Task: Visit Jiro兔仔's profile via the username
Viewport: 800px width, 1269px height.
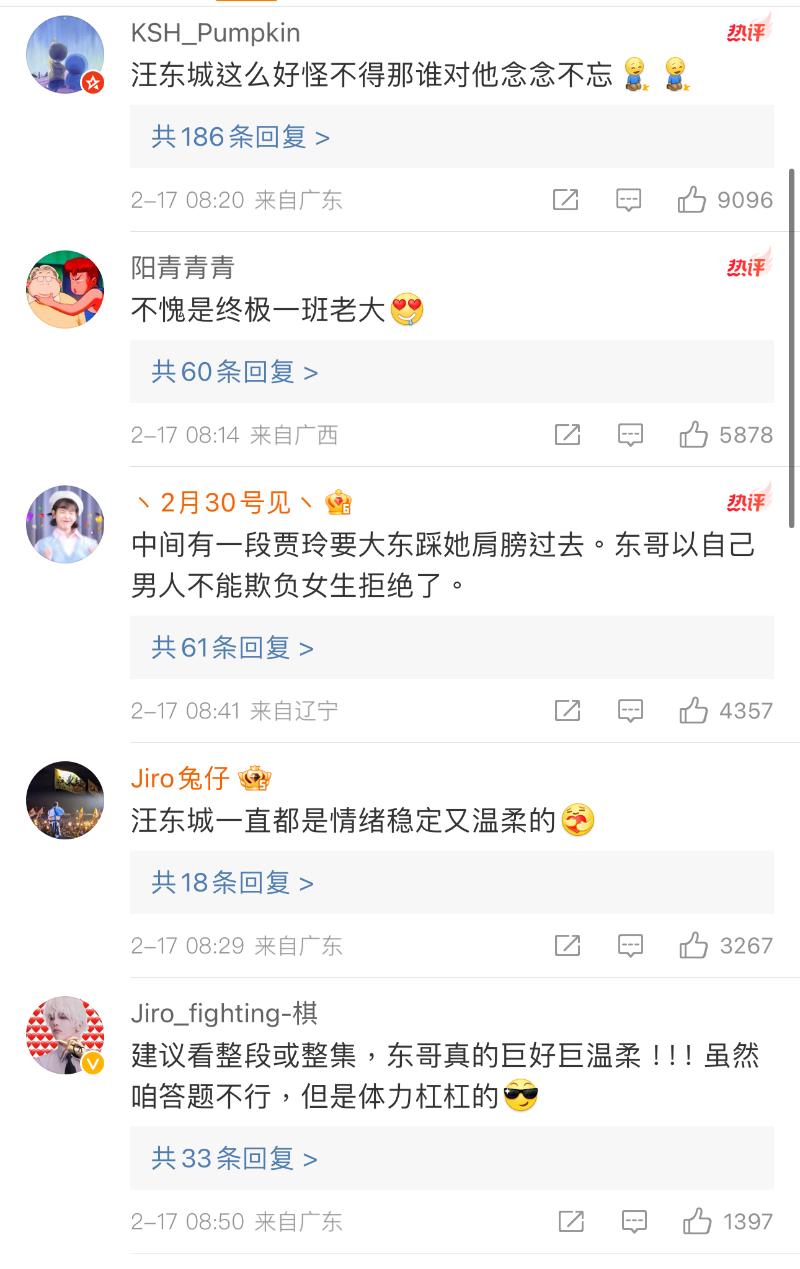Action: [180, 777]
